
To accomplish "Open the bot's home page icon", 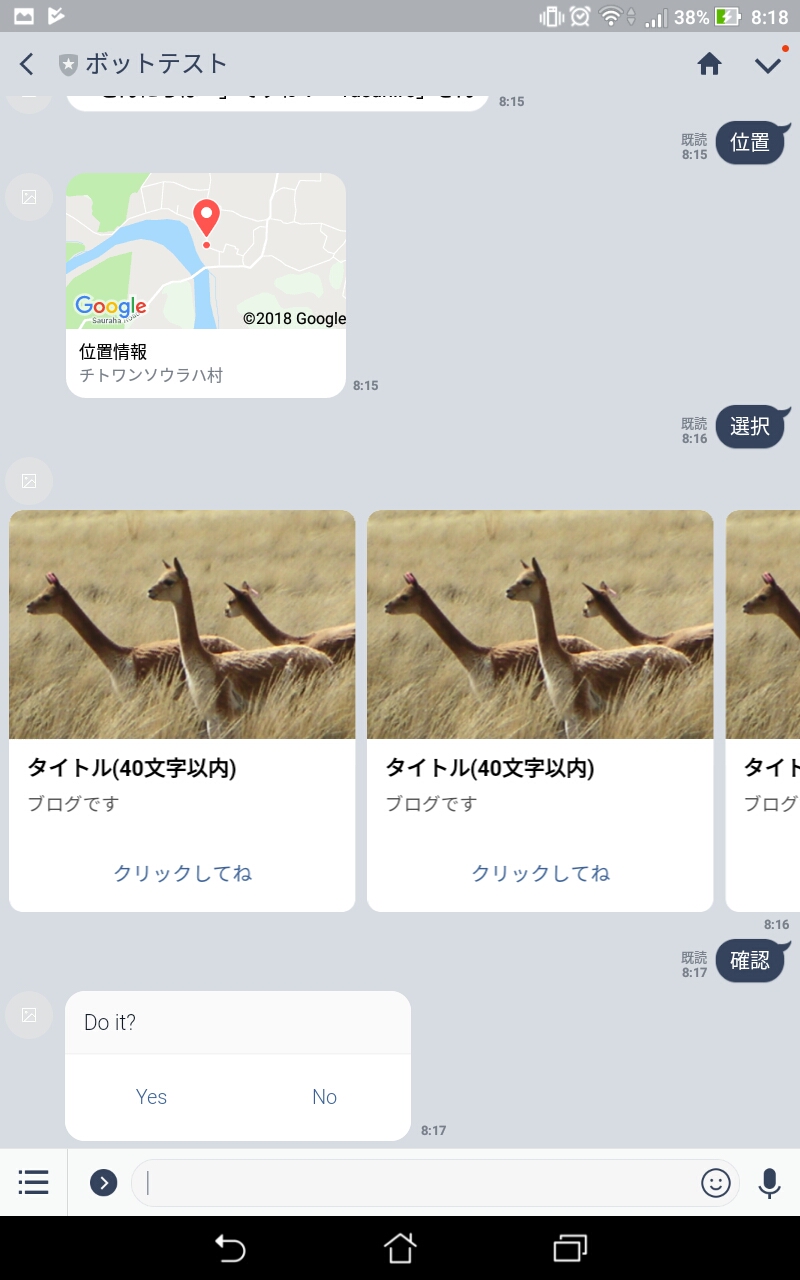I will [x=709, y=65].
